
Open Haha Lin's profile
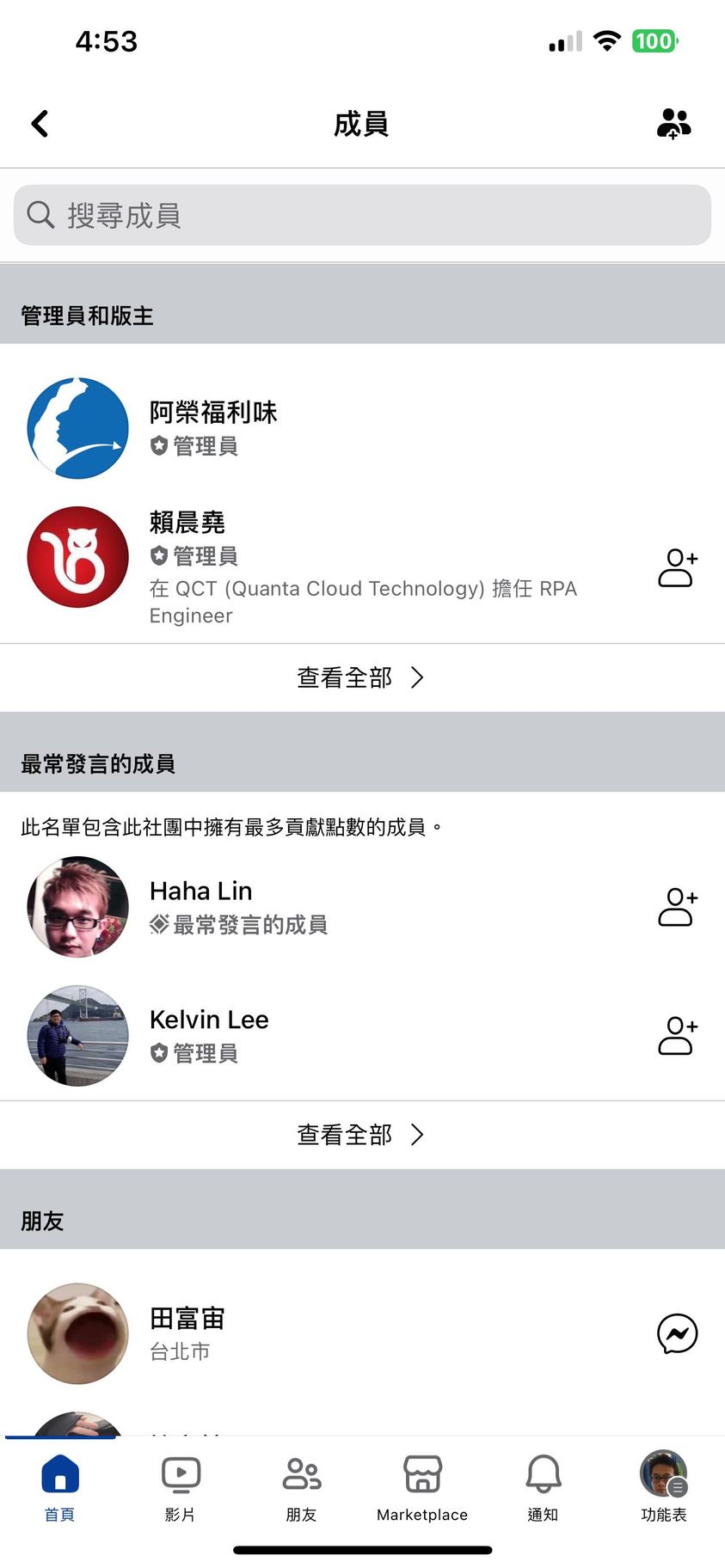(x=201, y=891)
